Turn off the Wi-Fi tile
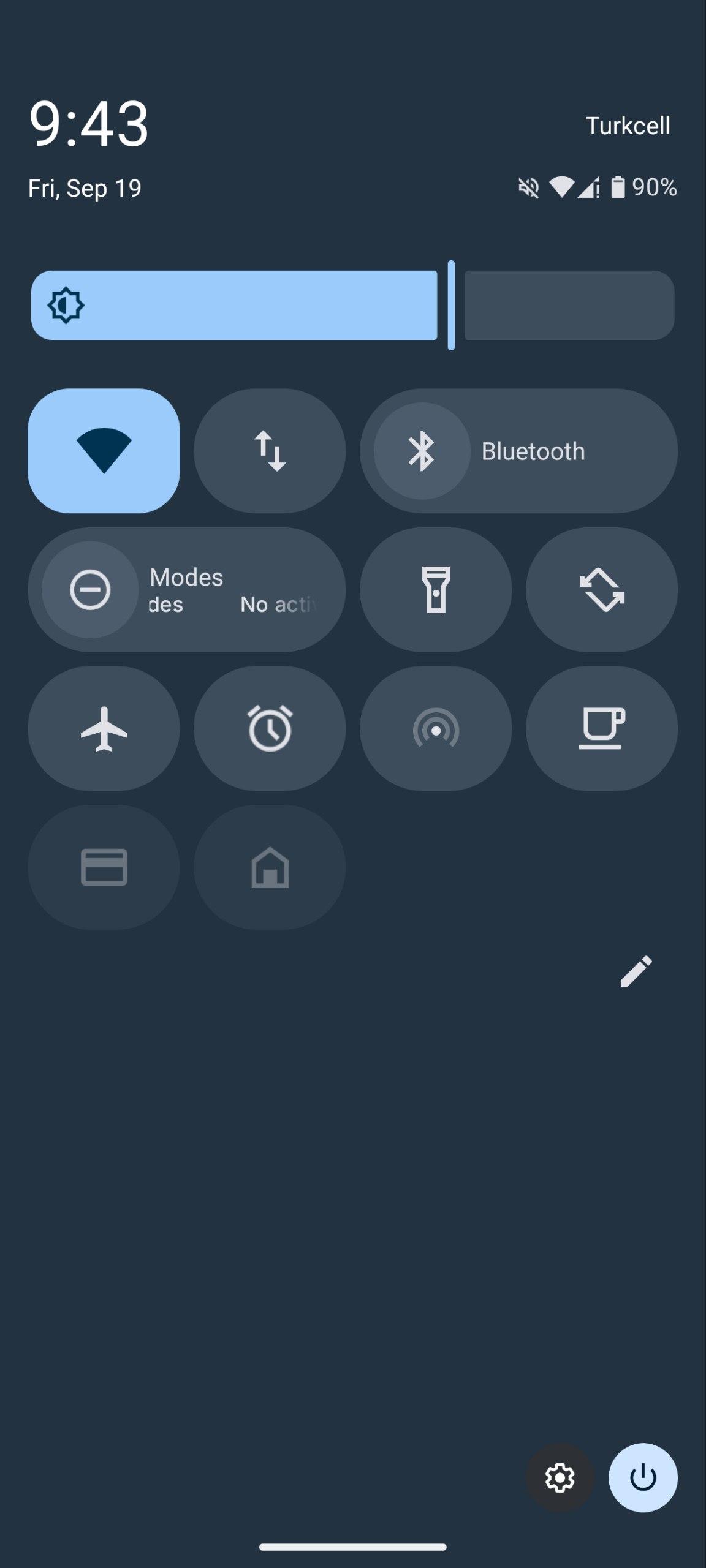Screen dimensions: 706x1568 pyautogui.click(x=104, y=451)
